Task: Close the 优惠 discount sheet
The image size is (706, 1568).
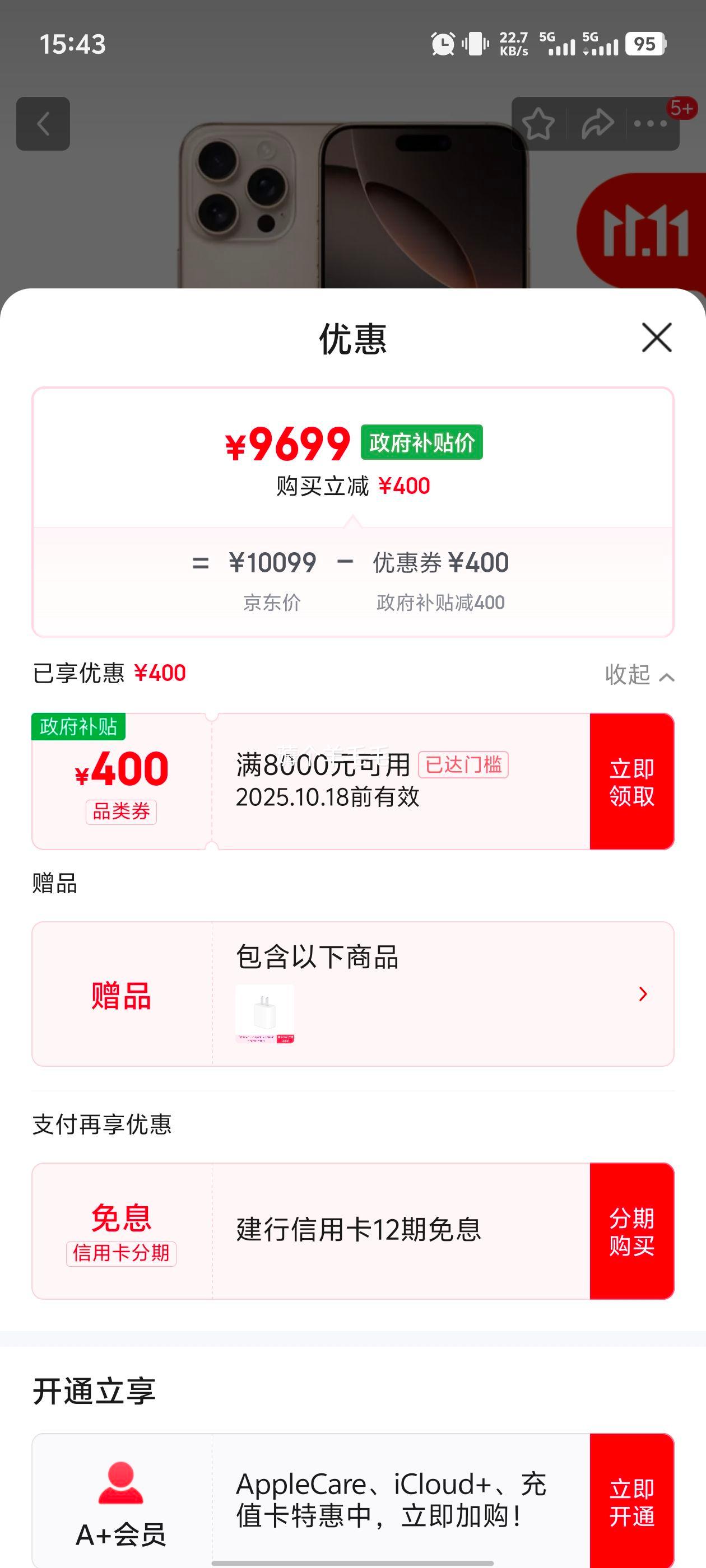Action: point(656,338)
